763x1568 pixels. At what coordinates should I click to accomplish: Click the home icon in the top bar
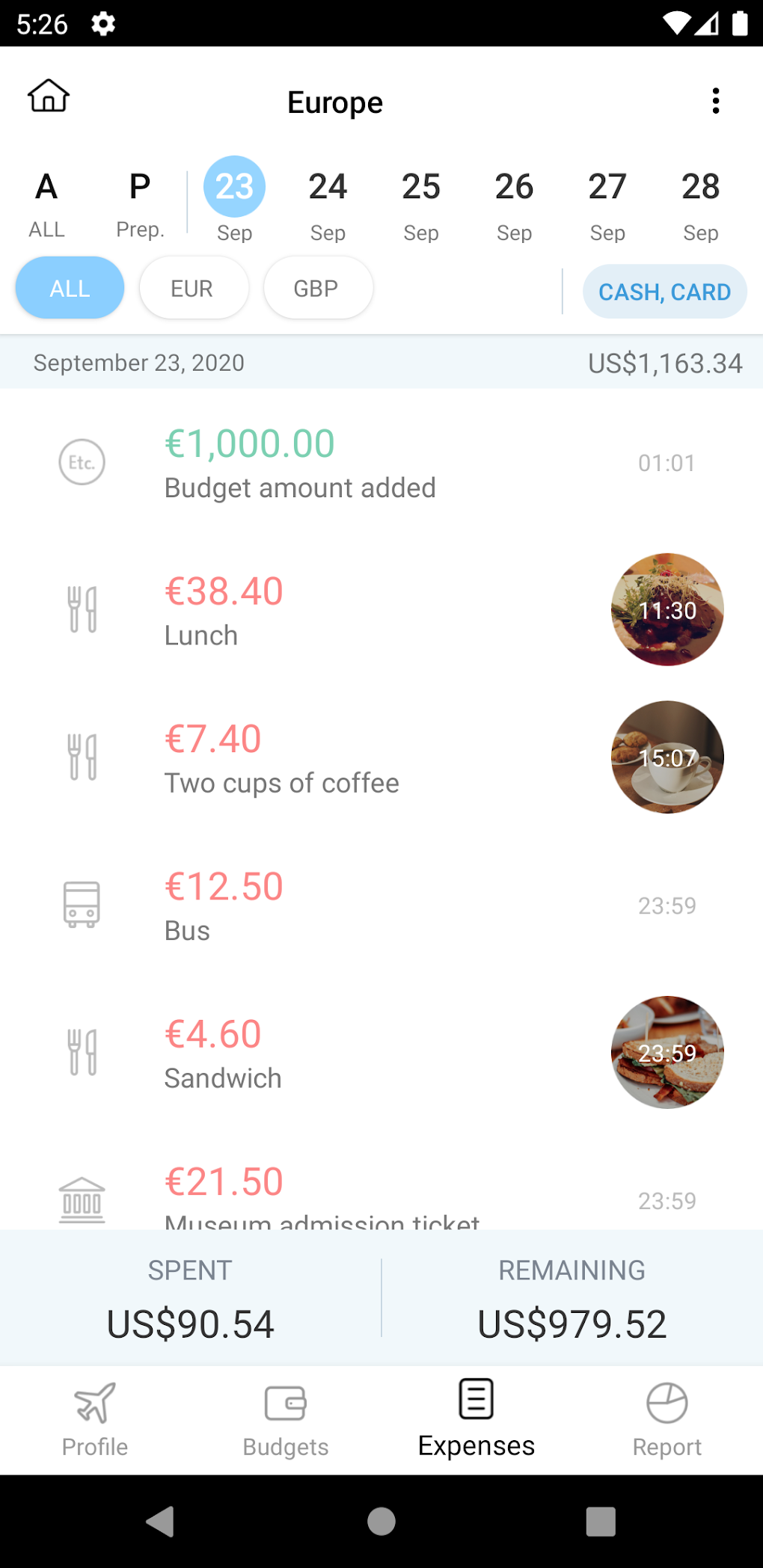[x=48, y=95]
